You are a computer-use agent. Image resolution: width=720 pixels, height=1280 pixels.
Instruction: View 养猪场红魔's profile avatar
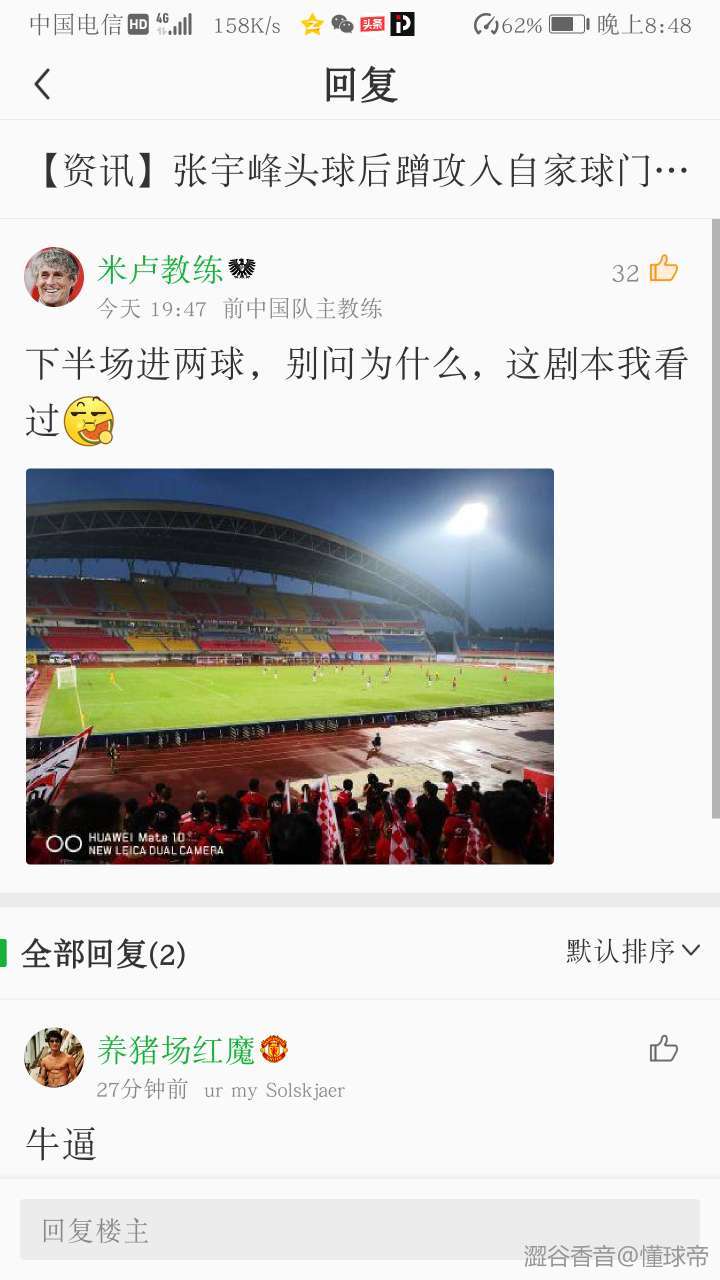point(54,1057)
